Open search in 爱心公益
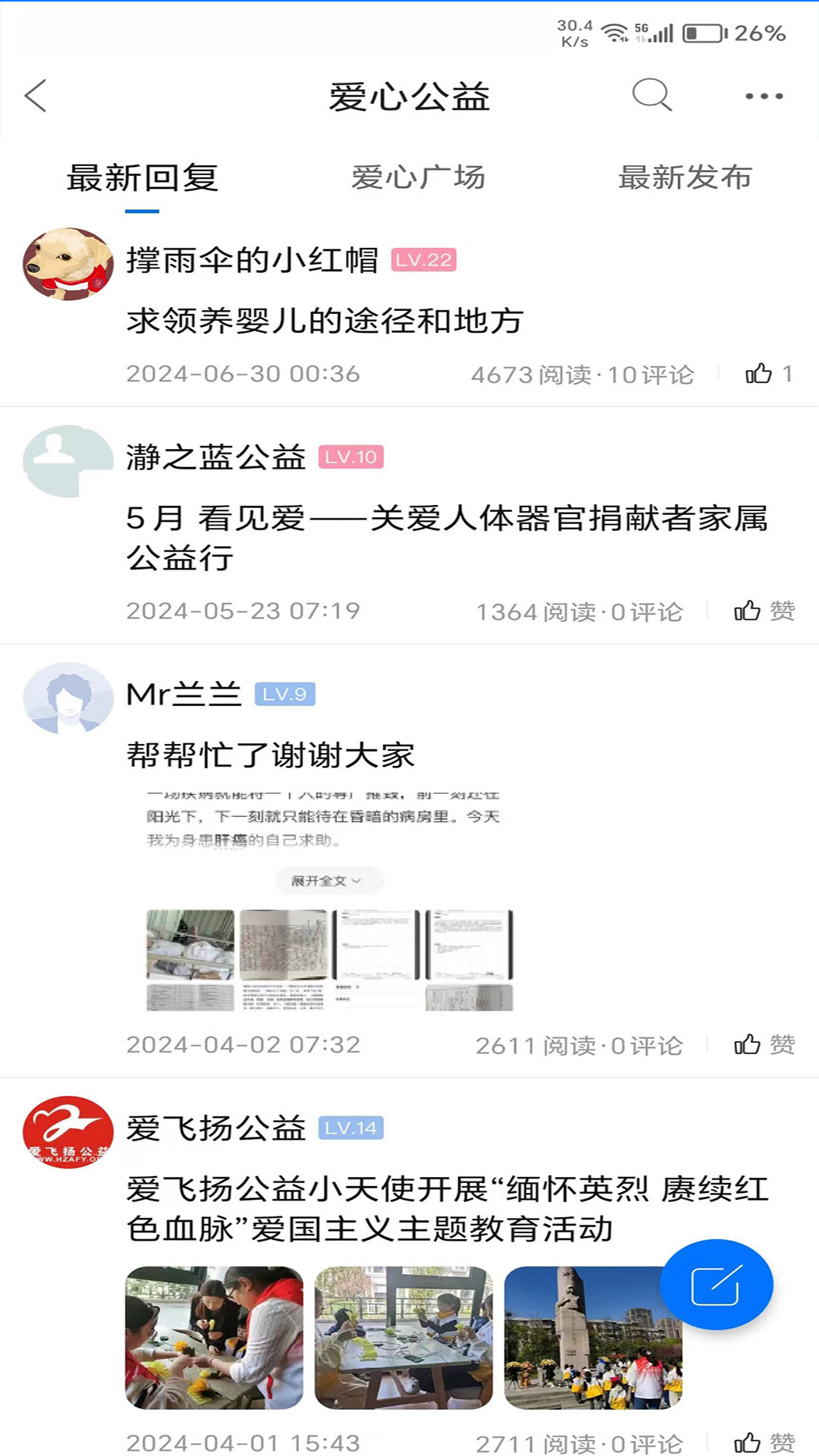 tap(651, 96)
